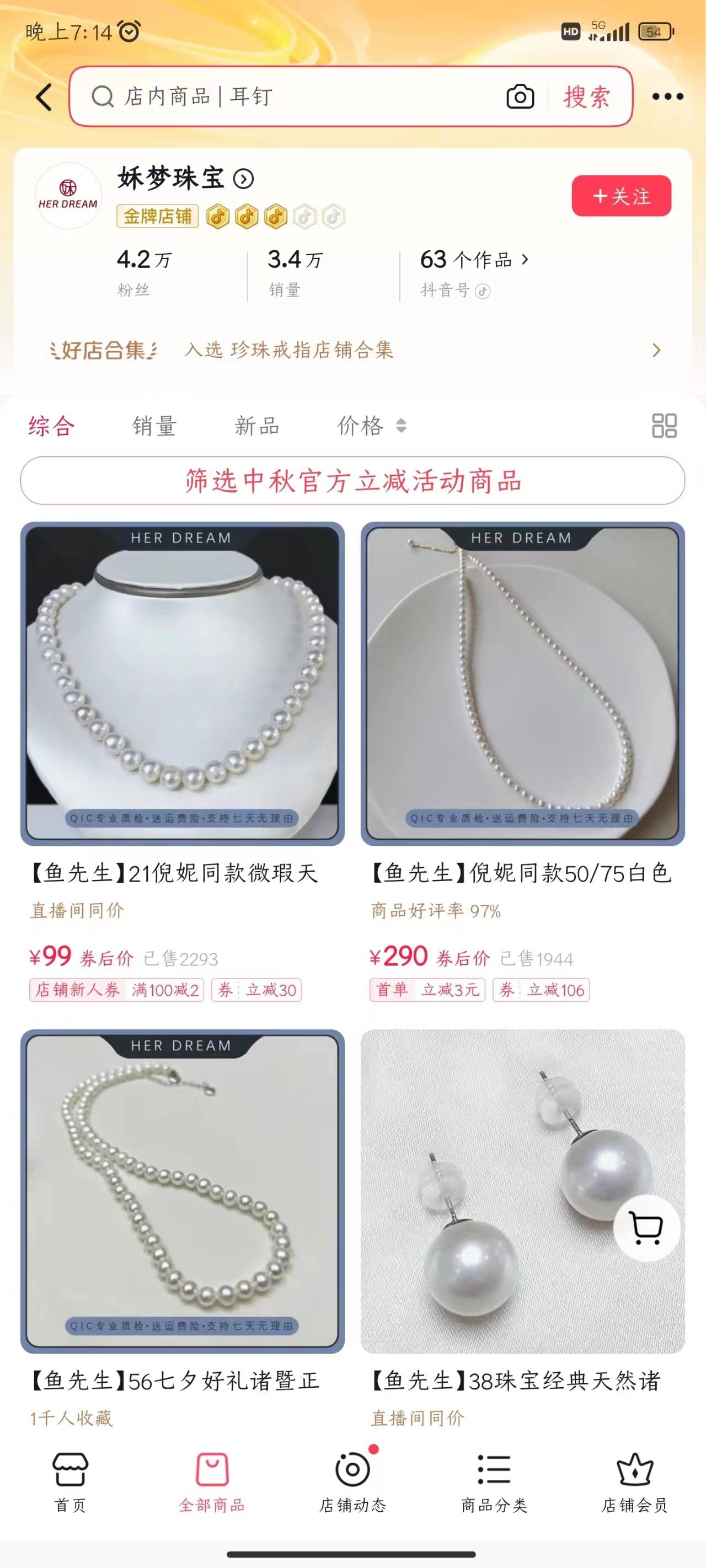Open 商品分类 tab
The height and width of the screenshot is (1568, 706).
[494, 1482]
